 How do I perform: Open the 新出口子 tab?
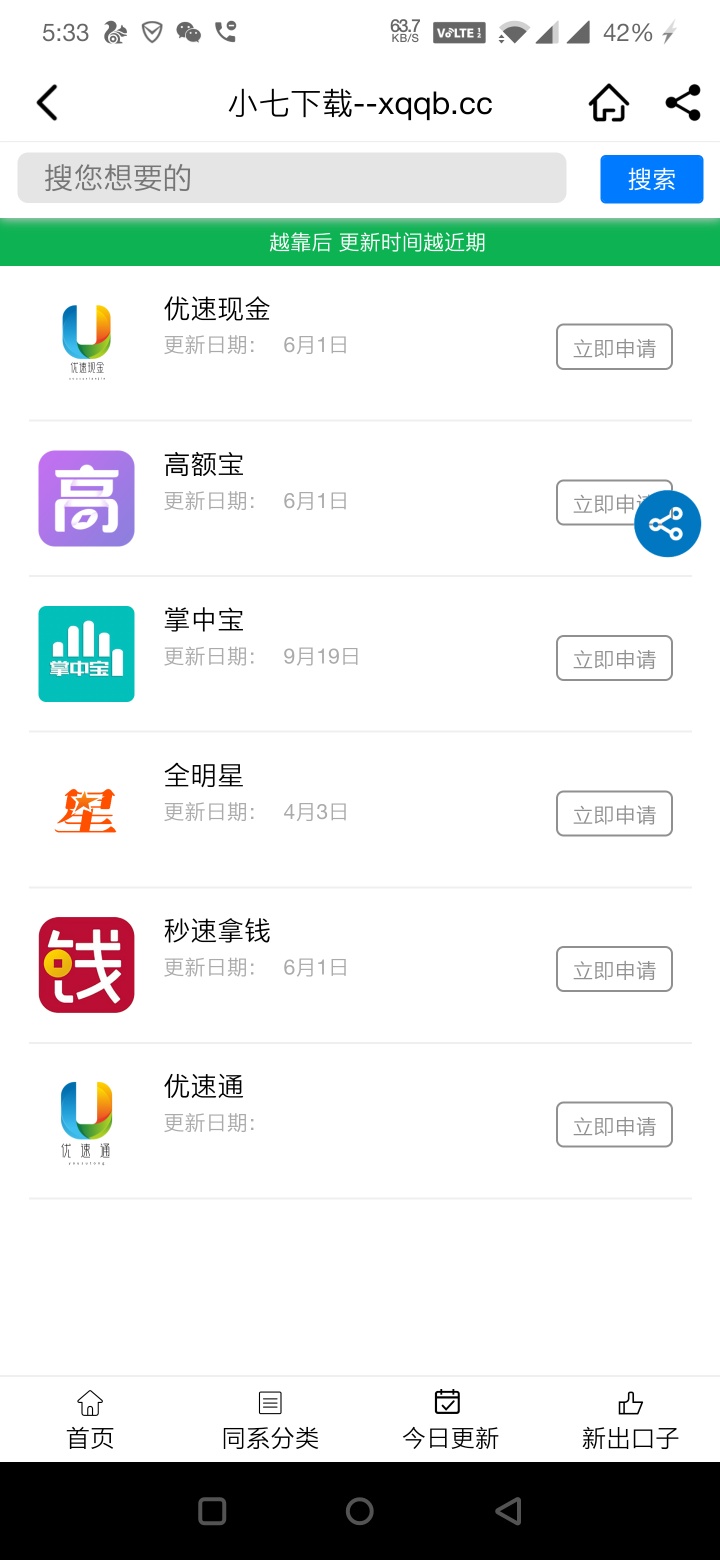click(630, 1420)
